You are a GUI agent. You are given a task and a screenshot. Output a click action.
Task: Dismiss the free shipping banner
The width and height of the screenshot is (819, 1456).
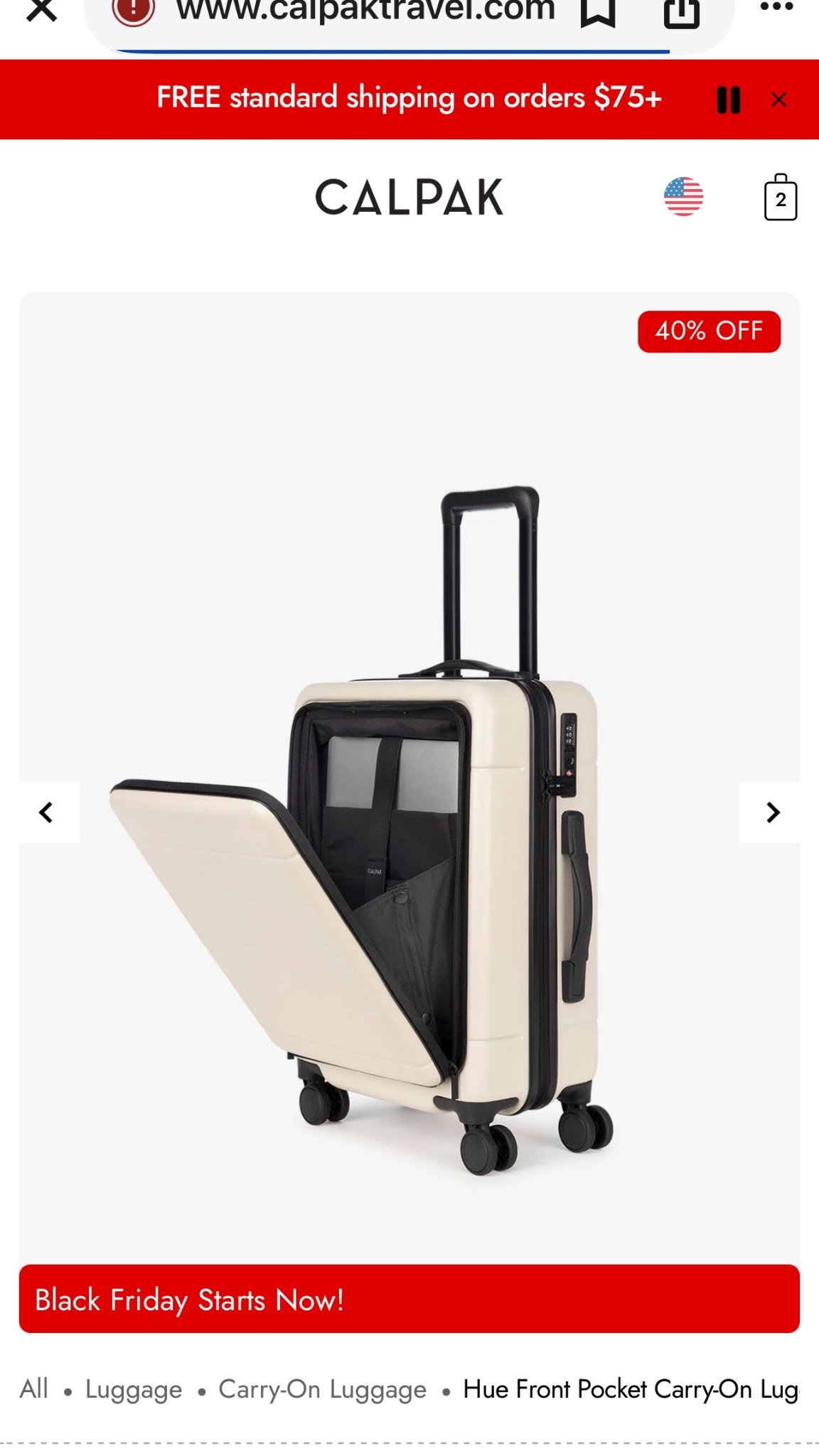pos(779,100)
